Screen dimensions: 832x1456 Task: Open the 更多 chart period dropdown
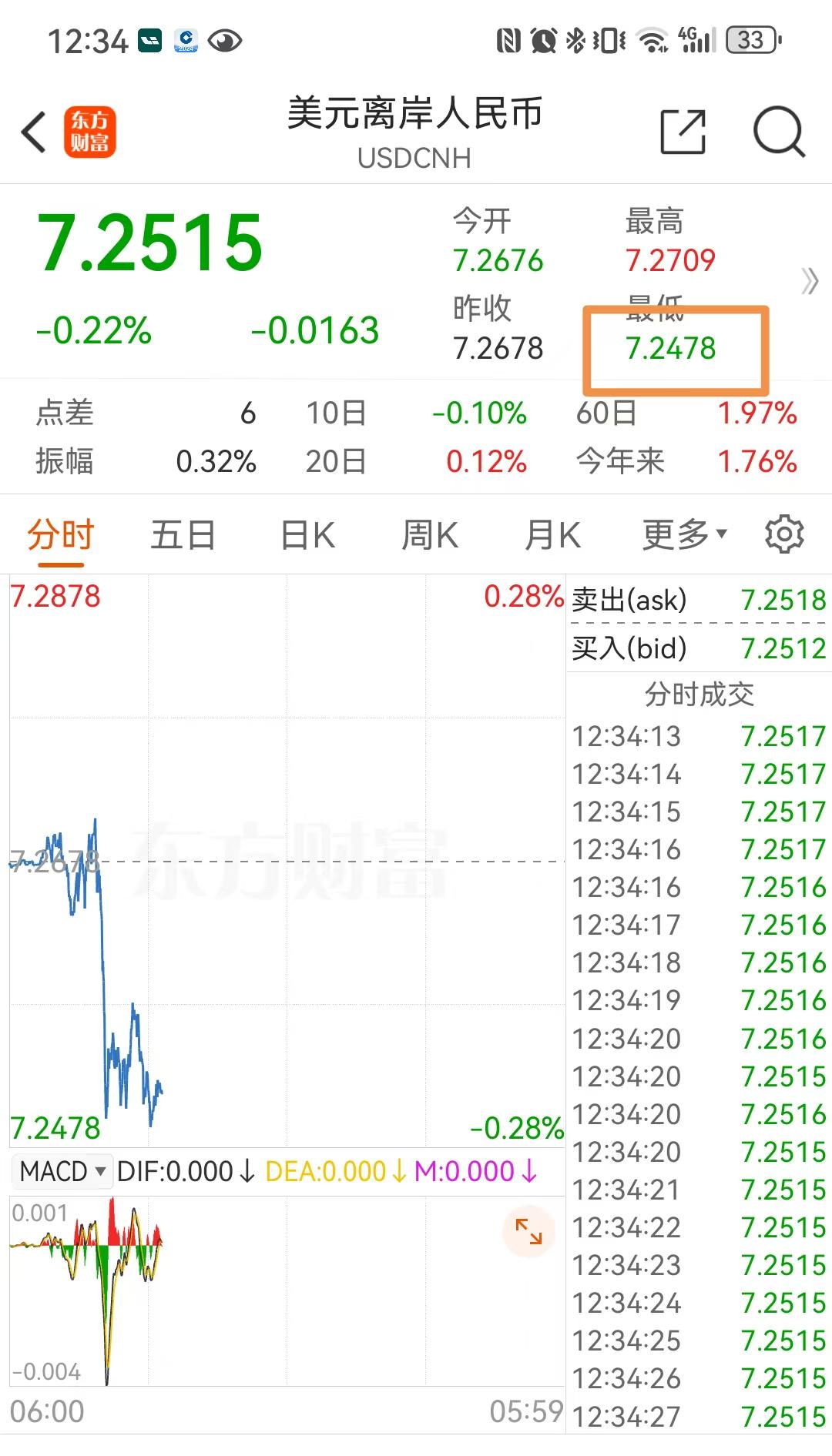[684, 534]
